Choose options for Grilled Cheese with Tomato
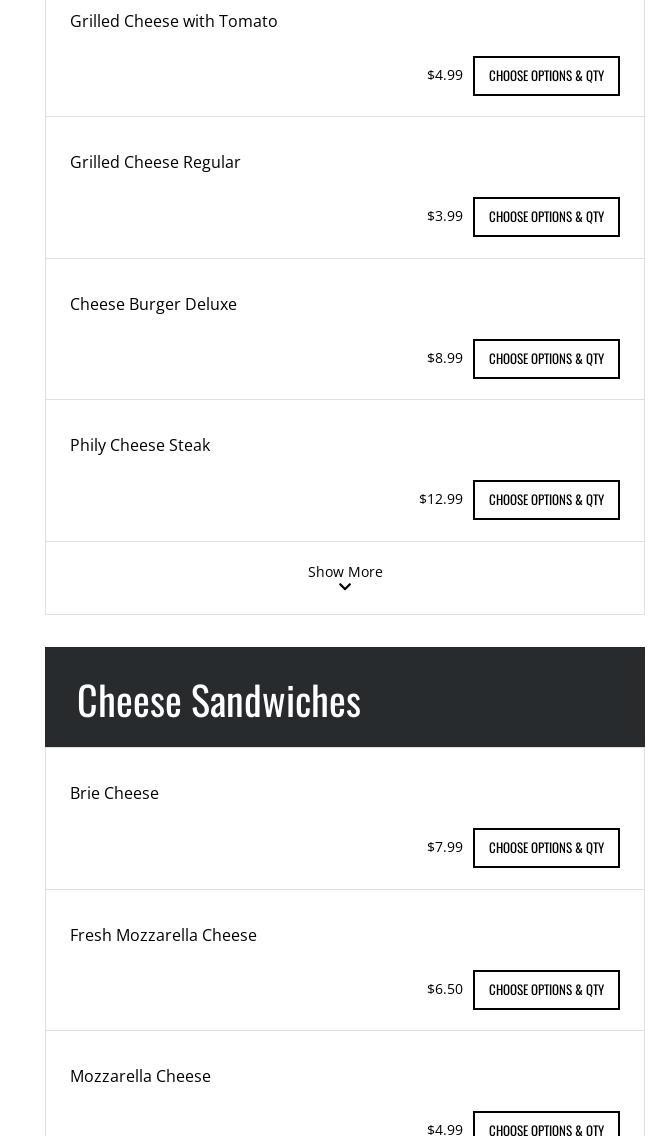 tap(546, 76)
